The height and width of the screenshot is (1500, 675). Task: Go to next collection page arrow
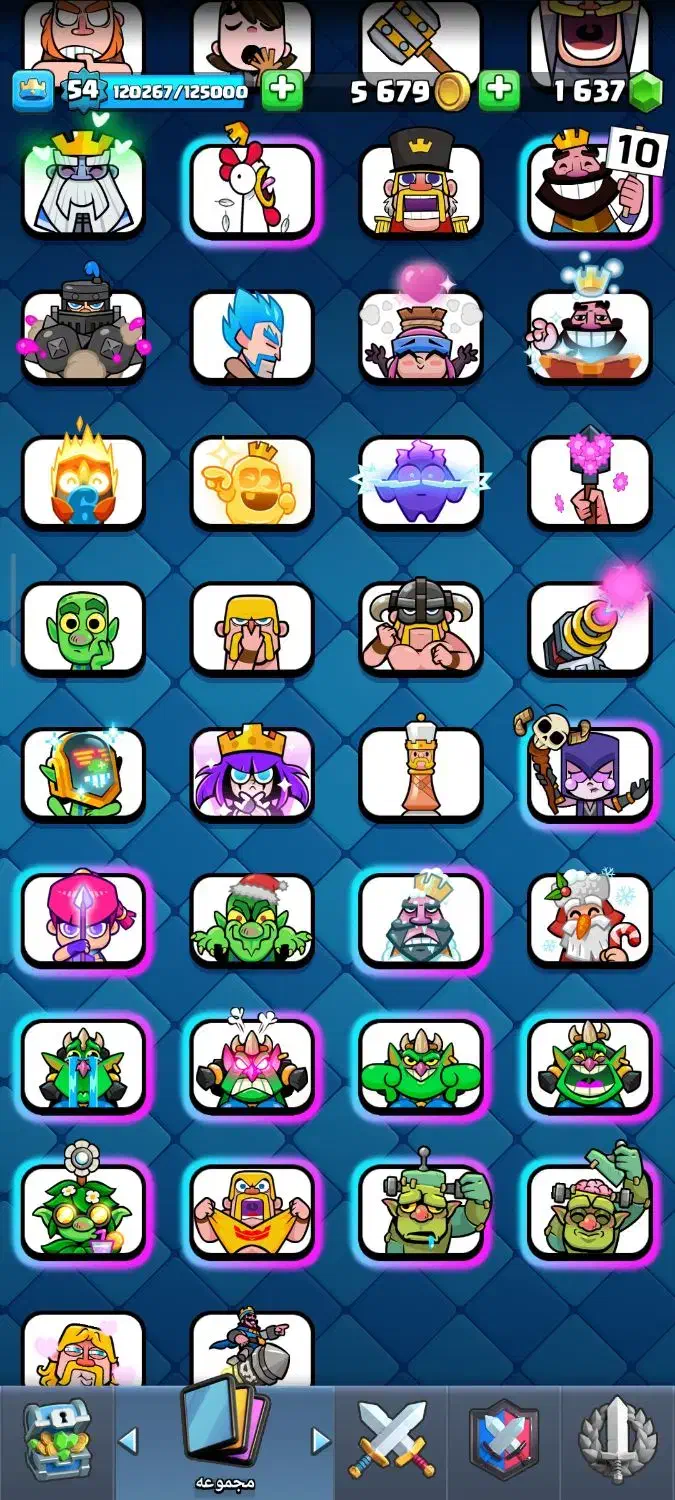pos(320,1441)
